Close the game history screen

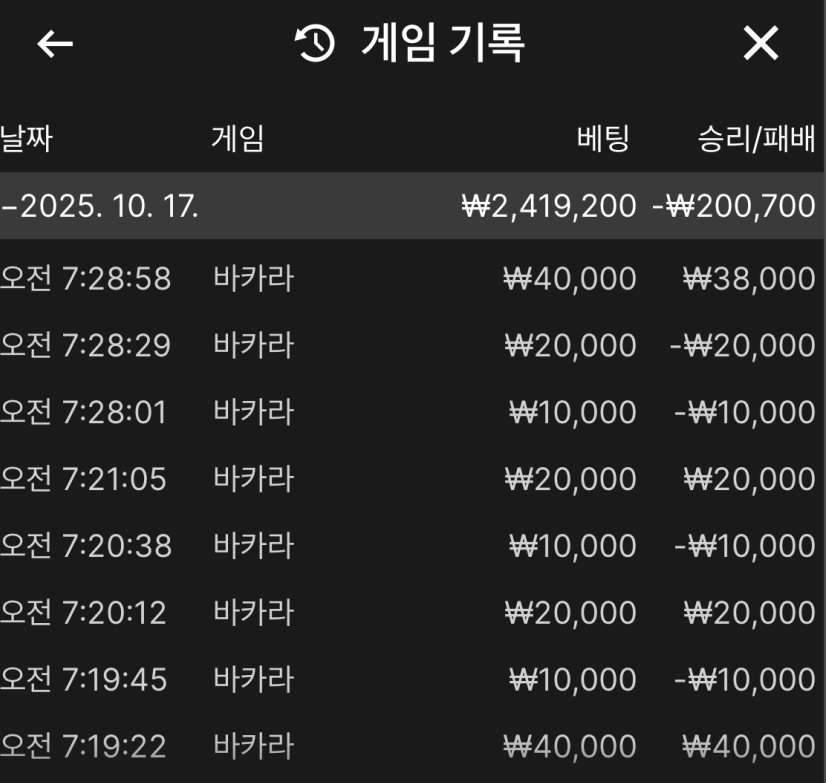point(760,43)
